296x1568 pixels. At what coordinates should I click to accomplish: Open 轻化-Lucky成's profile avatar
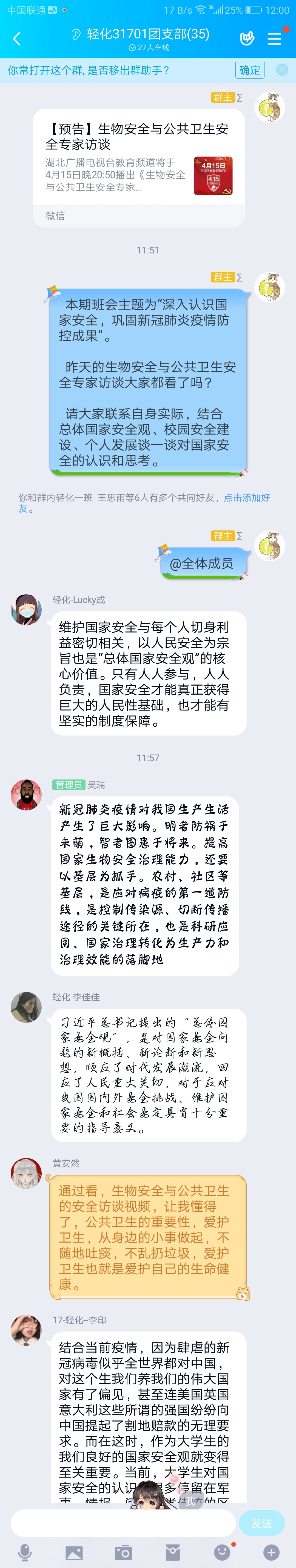pyautogui.click(x=26, y=609)
